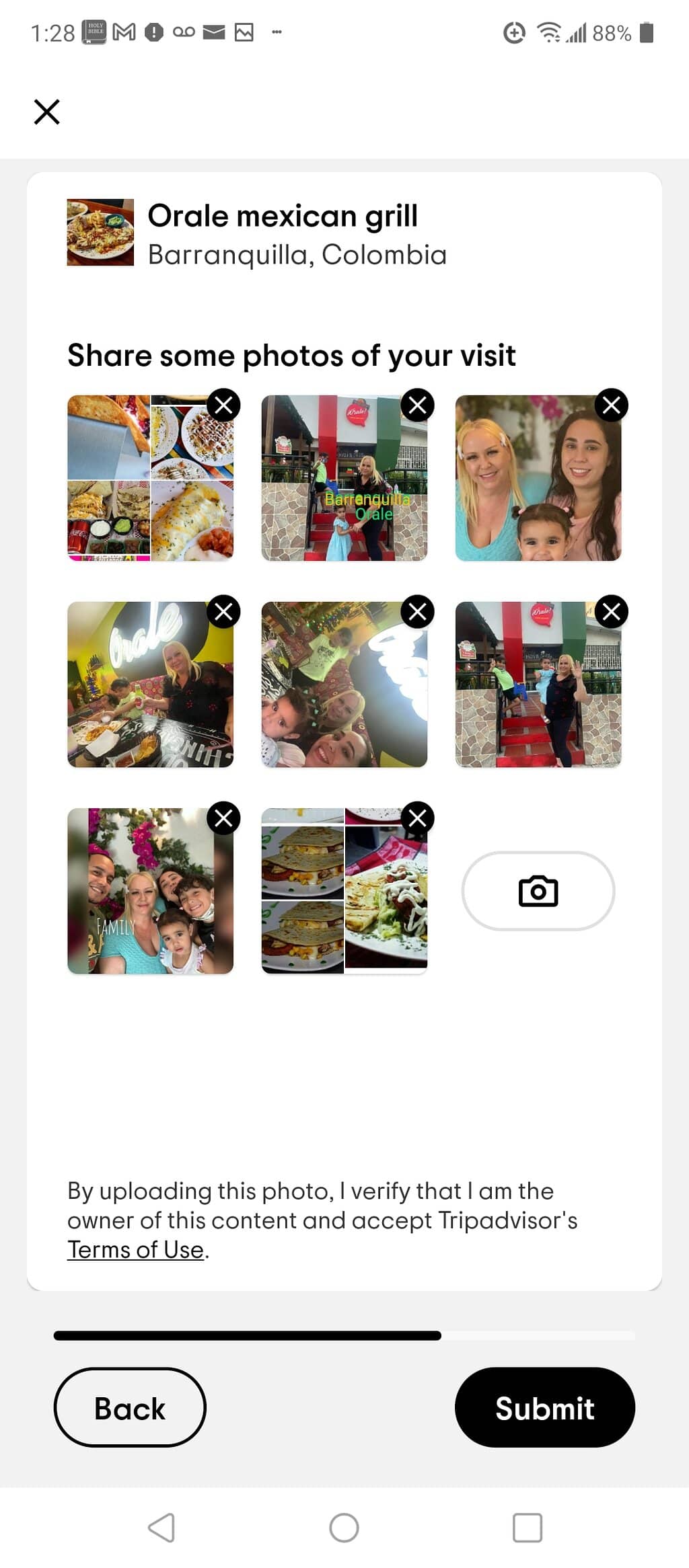Remove the photo labeled FAMILY

click(223, 818)
